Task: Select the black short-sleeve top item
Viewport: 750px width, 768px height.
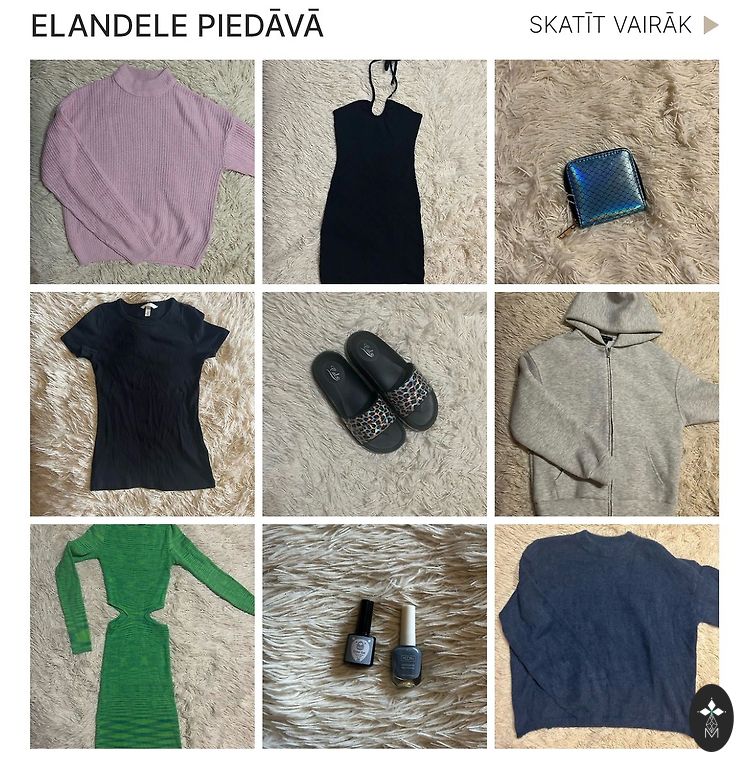Action: pos(142,403)
